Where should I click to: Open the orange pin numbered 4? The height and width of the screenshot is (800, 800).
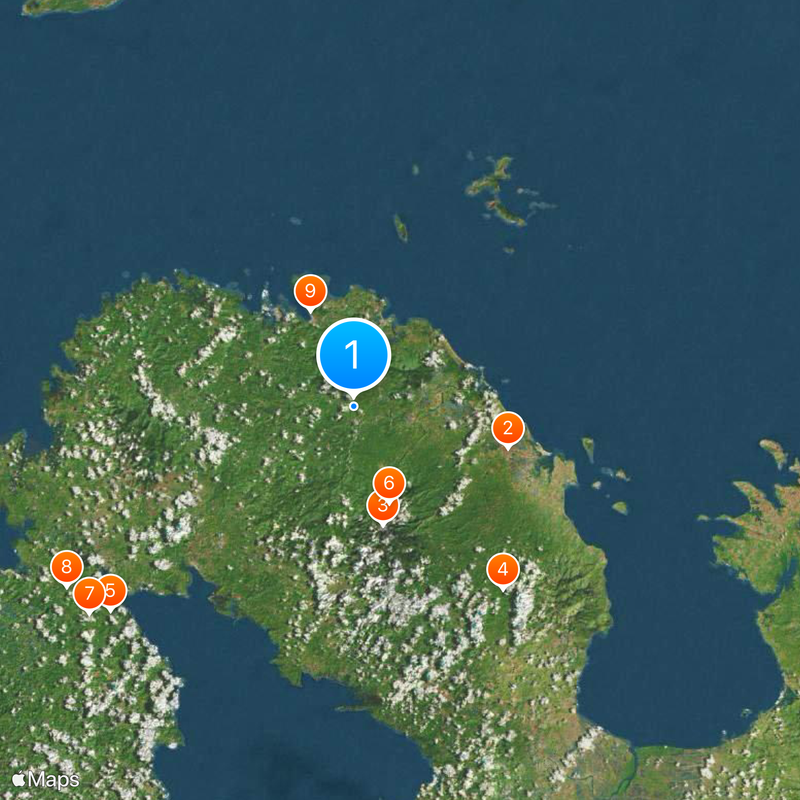tap(503, 570)
